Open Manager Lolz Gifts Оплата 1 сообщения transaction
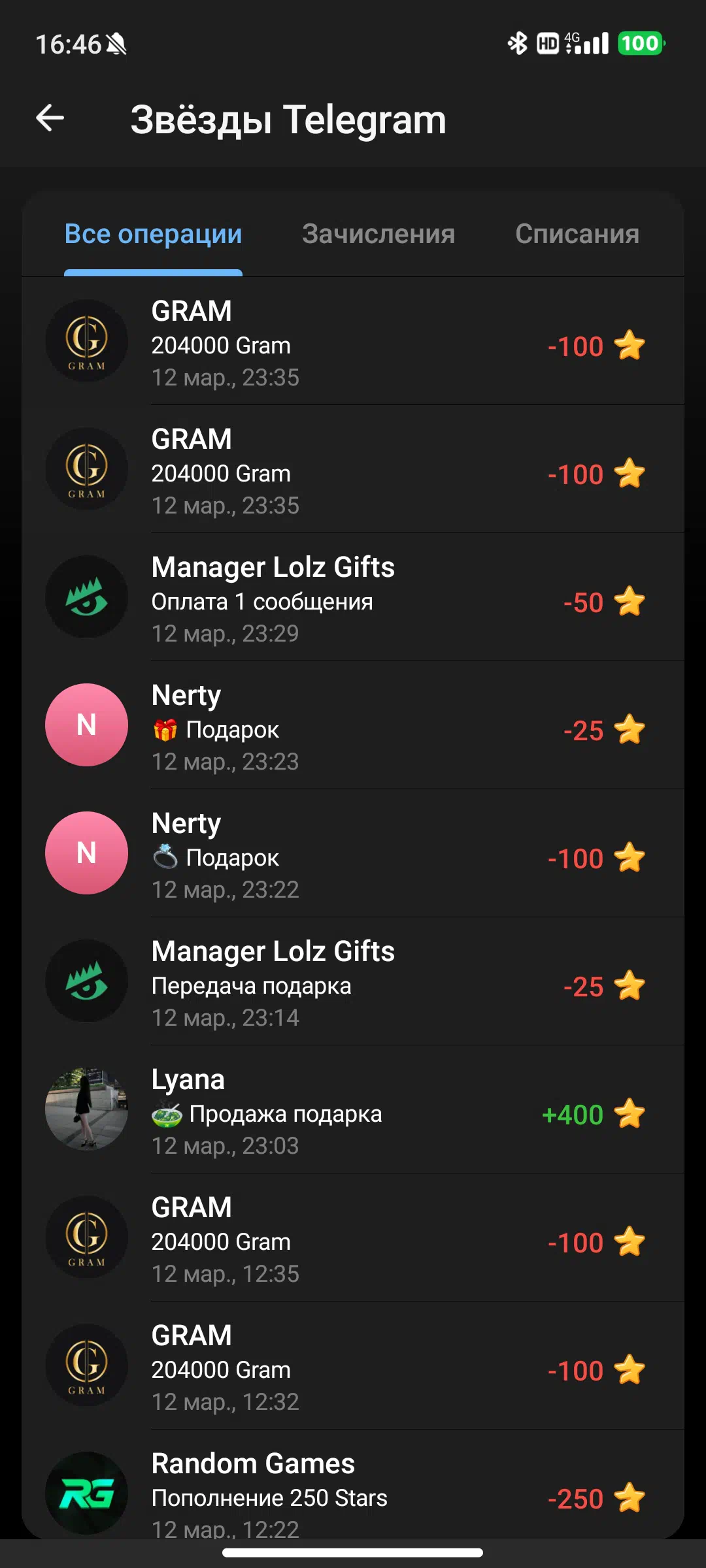The image size is (706, 1568). coord(353,598)
